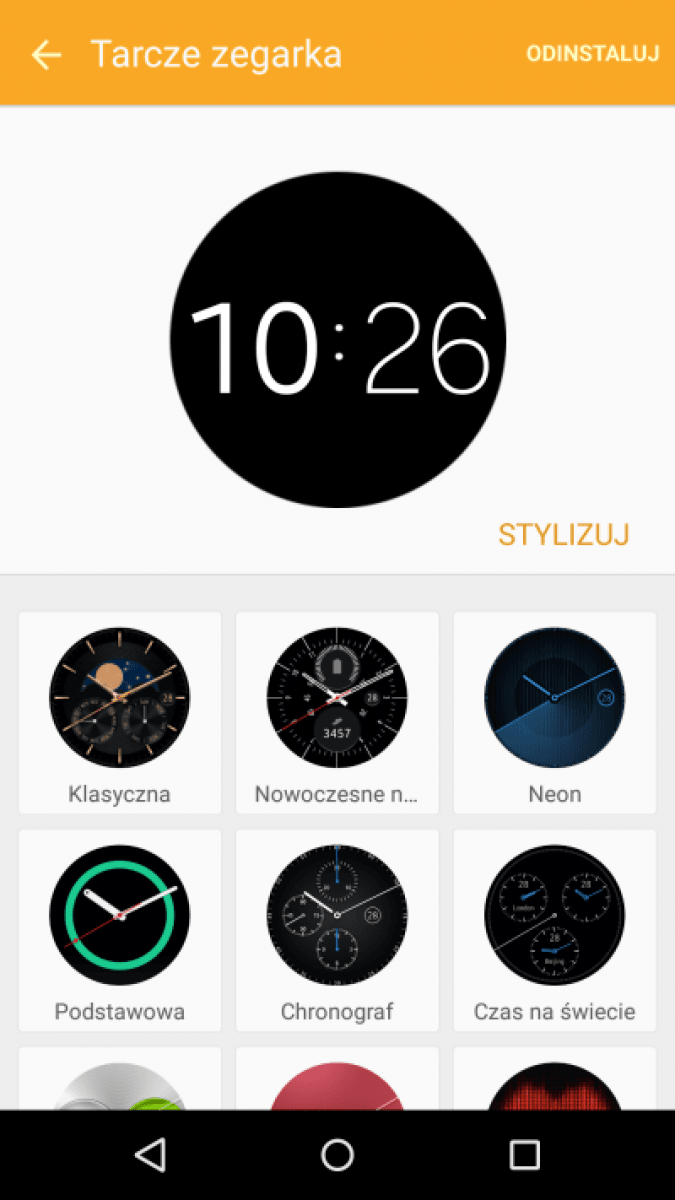The height and width of the screenshot is (1200, 675).
Task: Tap ODINSTALUJ to uninstall watch faces
Action: point(592,54)
